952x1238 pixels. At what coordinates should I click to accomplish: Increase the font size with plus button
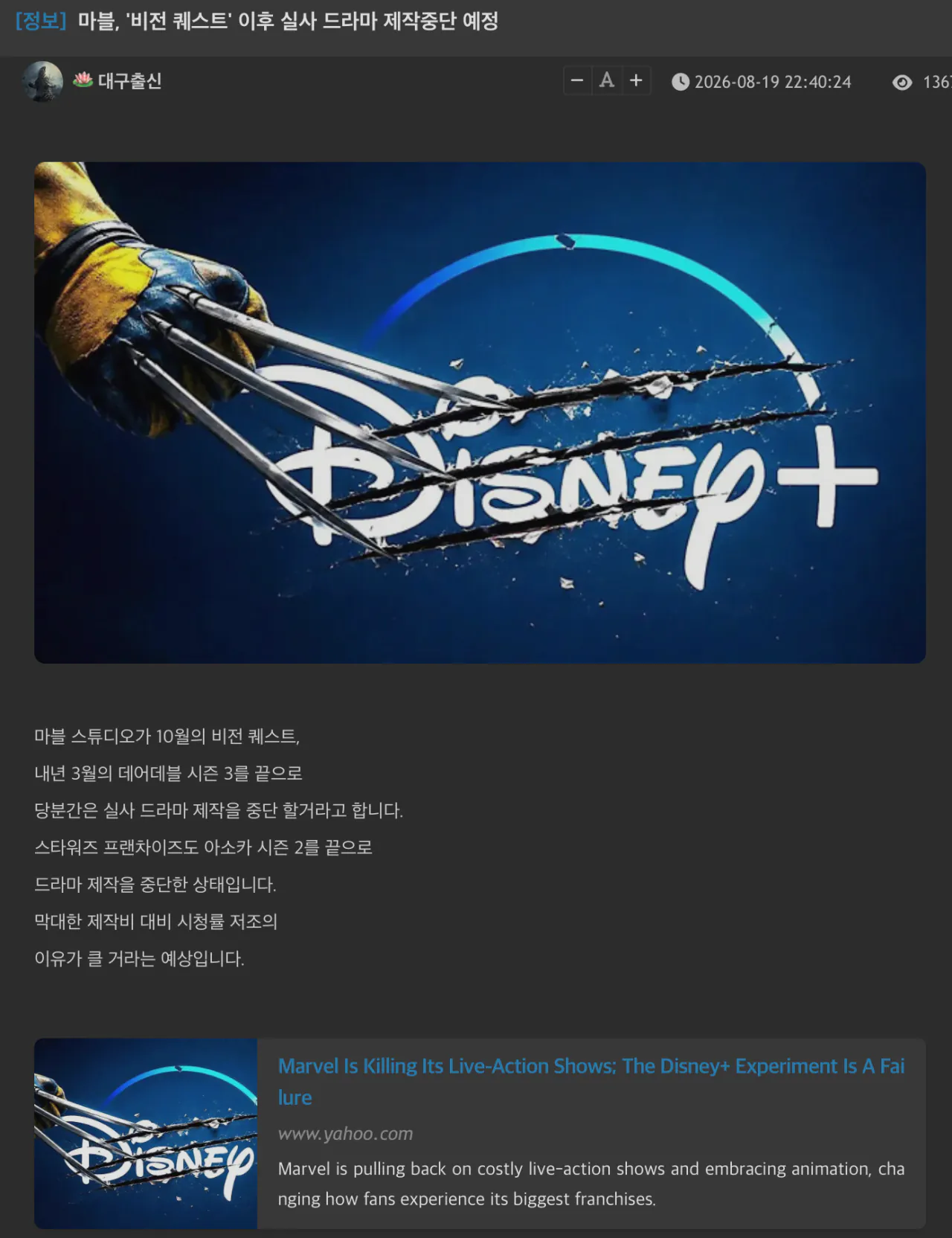click(x=636, y=80)
